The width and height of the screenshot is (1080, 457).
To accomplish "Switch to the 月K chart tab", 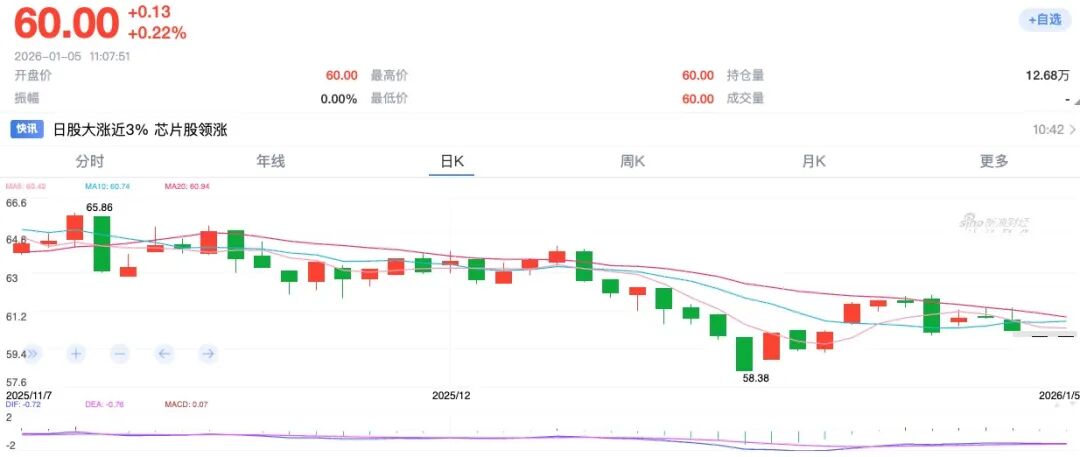I will tap(813, 161).
